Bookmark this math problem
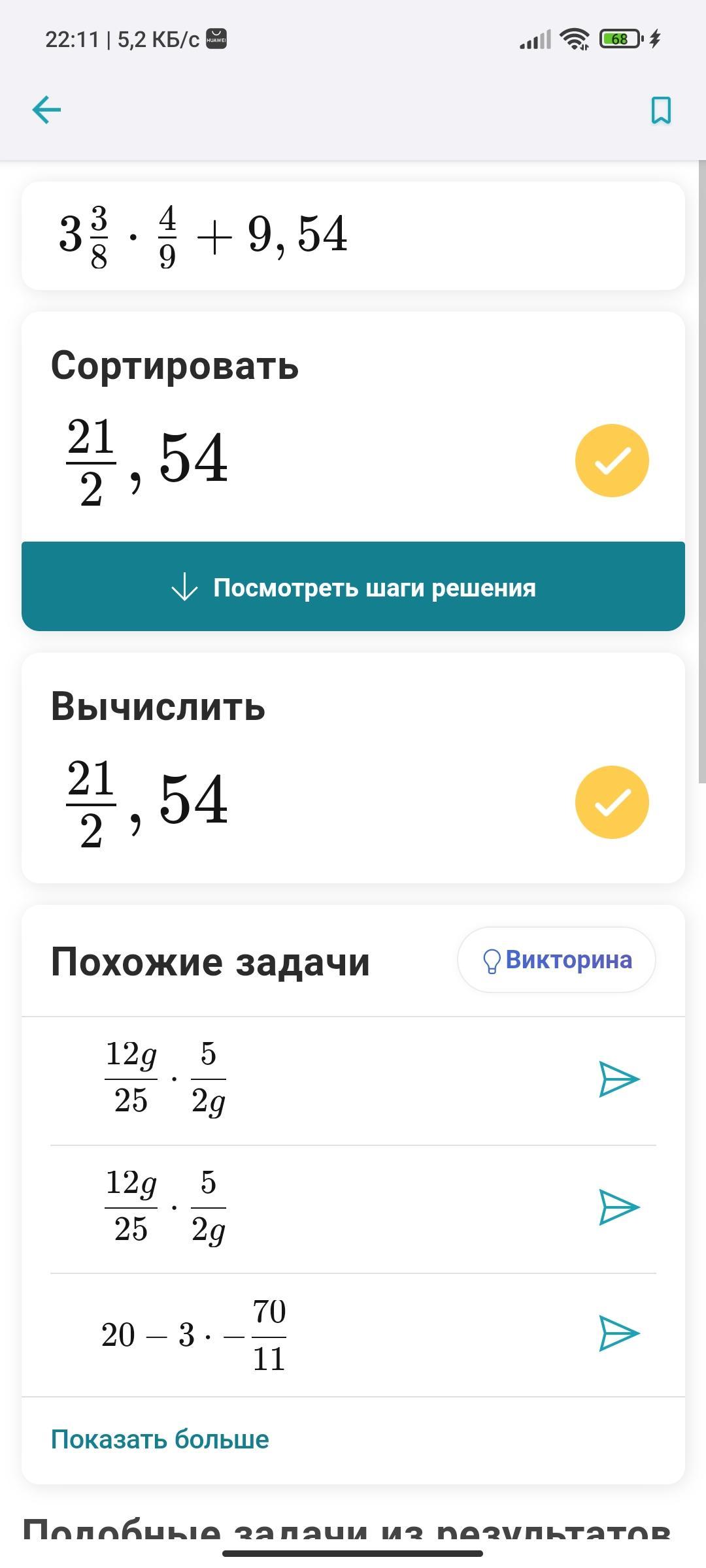The height and width of the screenshot is (1568, 706). coord(661,110)
